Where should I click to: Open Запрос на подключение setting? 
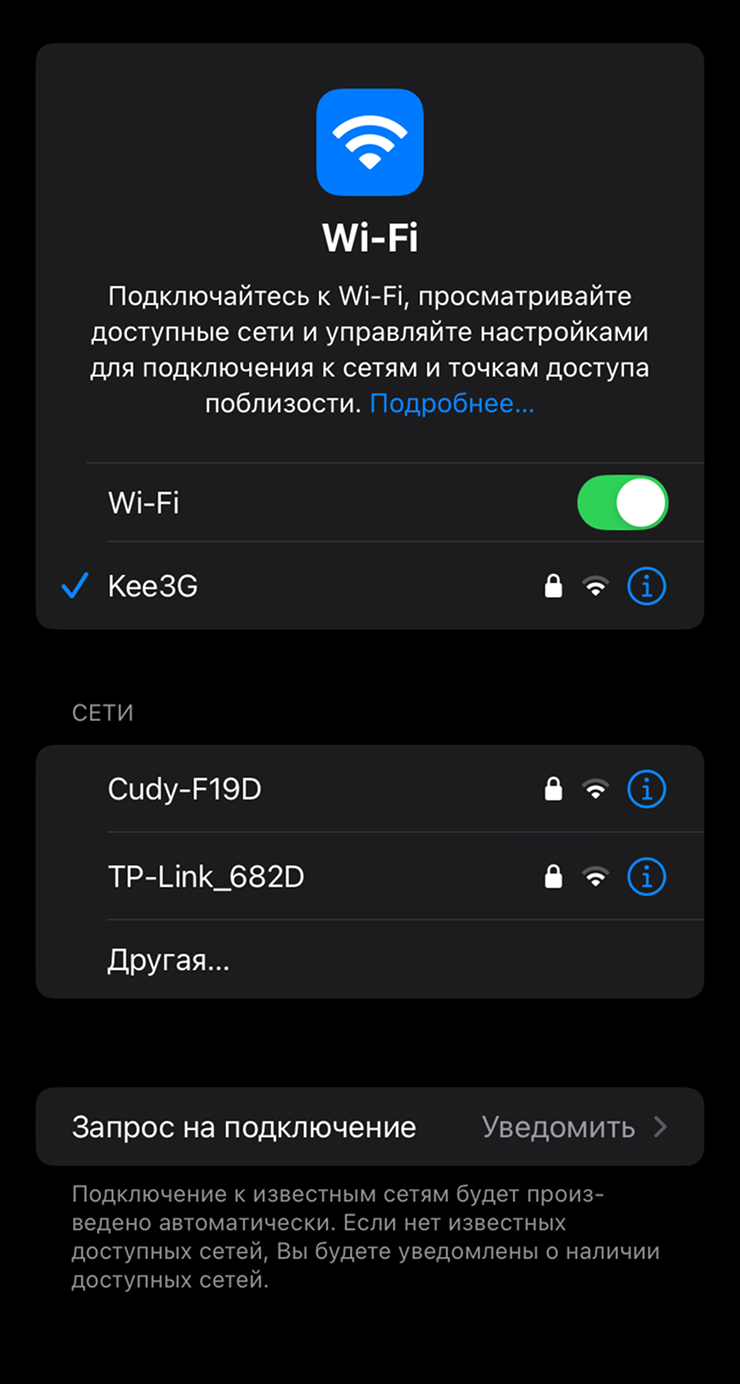point(370,1127)
